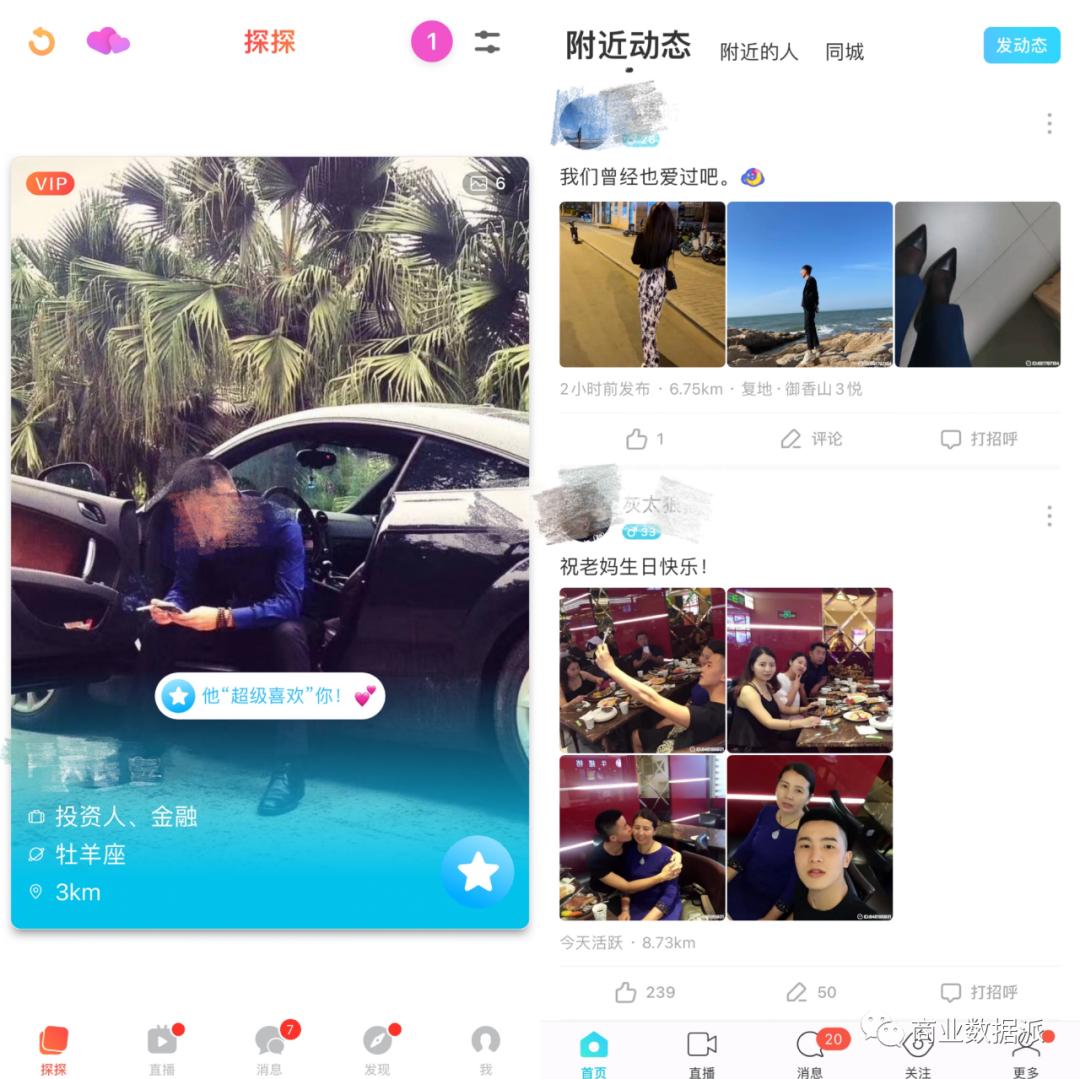Open the 更多 tab
Image resolution: width=1080 pixels, height=1079 pixels.
(1026, 1052)
